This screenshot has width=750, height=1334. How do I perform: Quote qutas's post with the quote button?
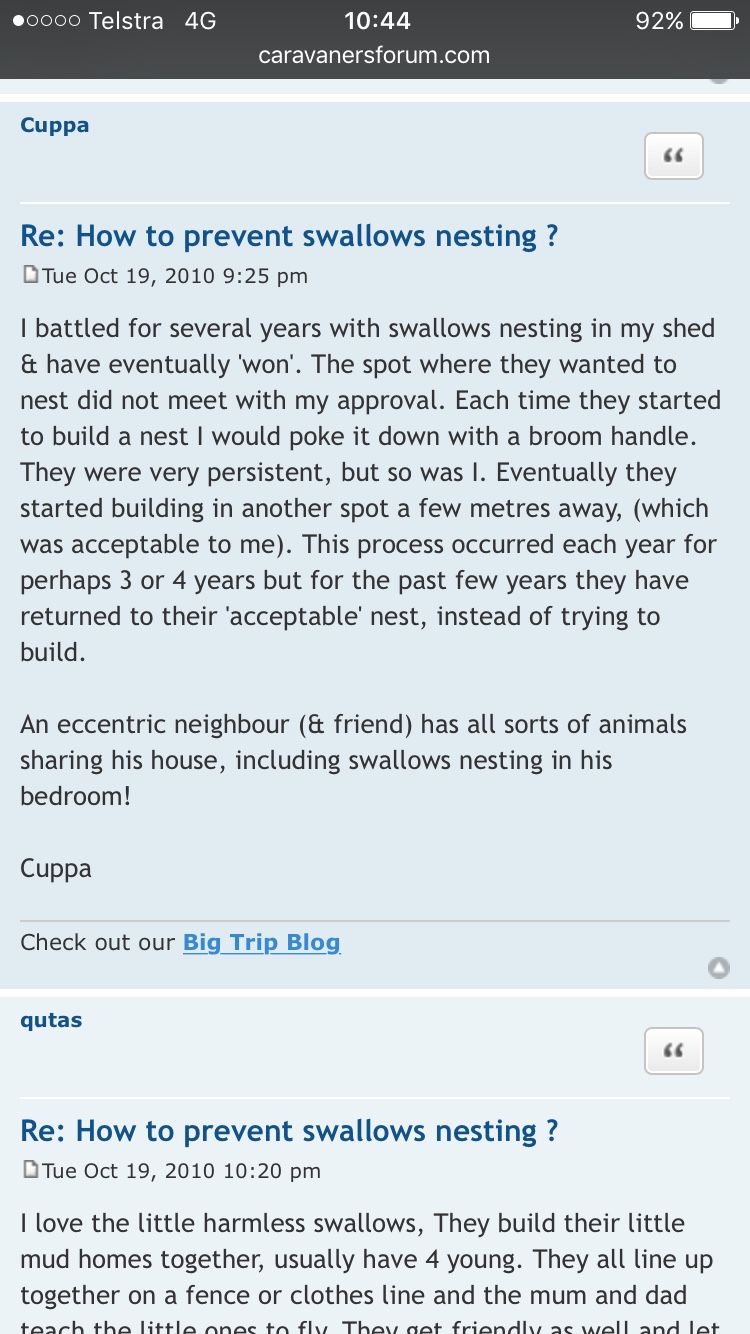pyautogui.click(x=674, y=1051)
